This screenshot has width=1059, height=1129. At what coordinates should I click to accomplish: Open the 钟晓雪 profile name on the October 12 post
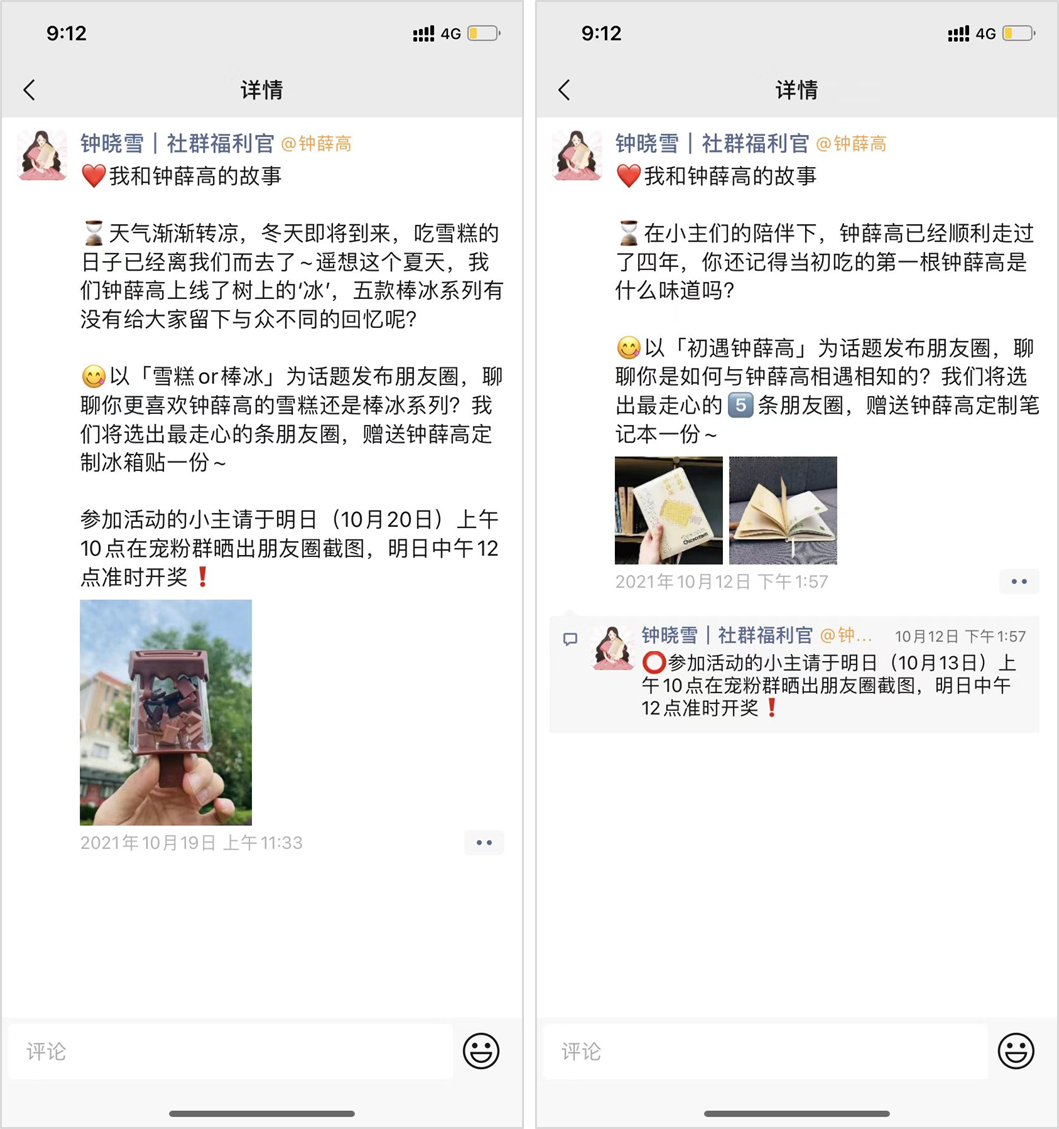tap(712, 144)
